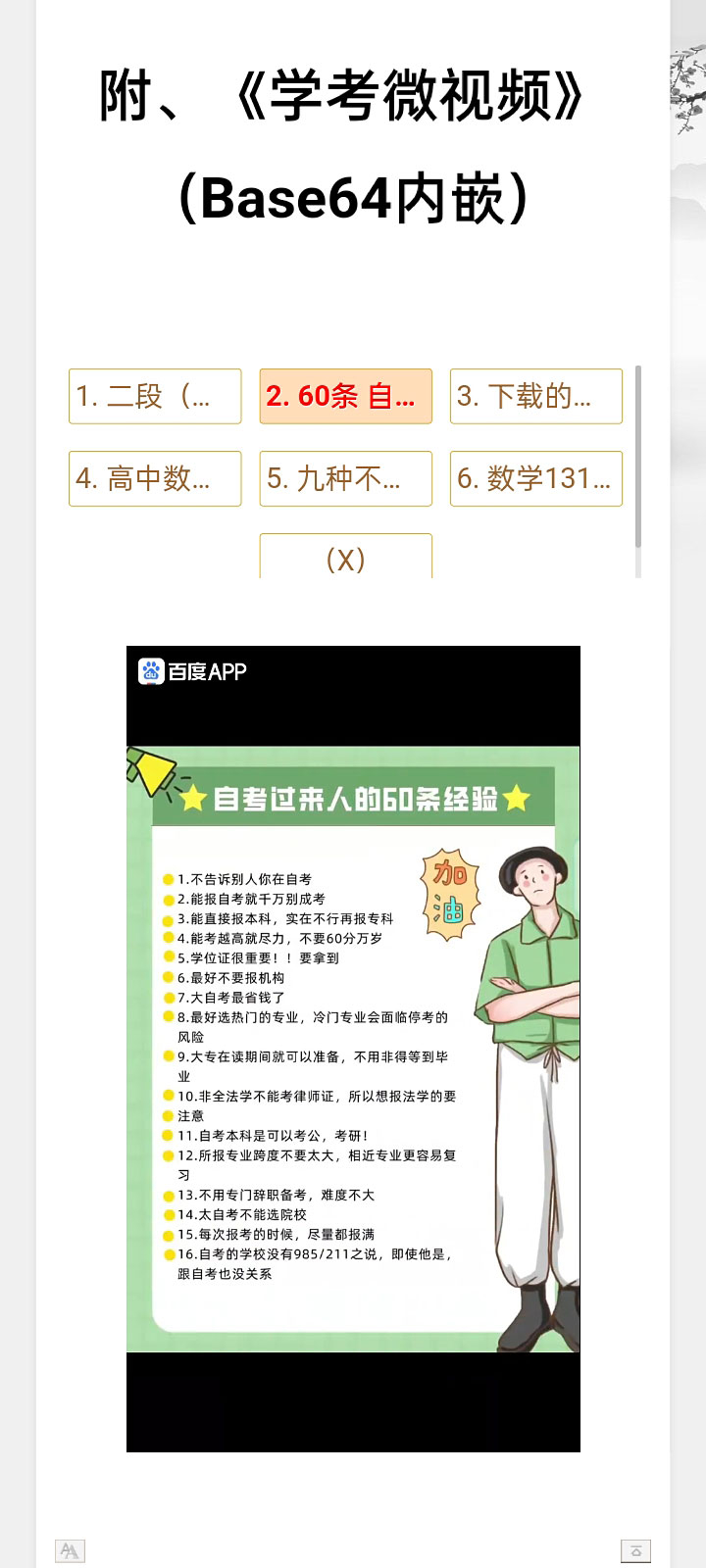Viewport: 706px width, 1568px height.
Task: Jump back to top of page
Action: click(635, 1550)
